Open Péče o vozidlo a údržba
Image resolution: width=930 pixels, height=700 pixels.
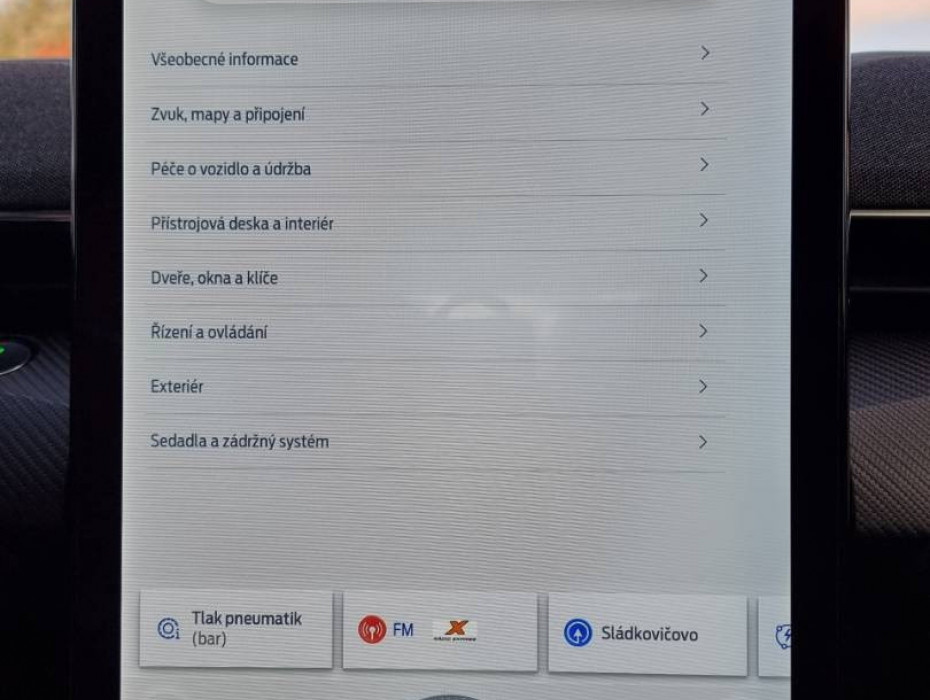(x=430, y=169)
